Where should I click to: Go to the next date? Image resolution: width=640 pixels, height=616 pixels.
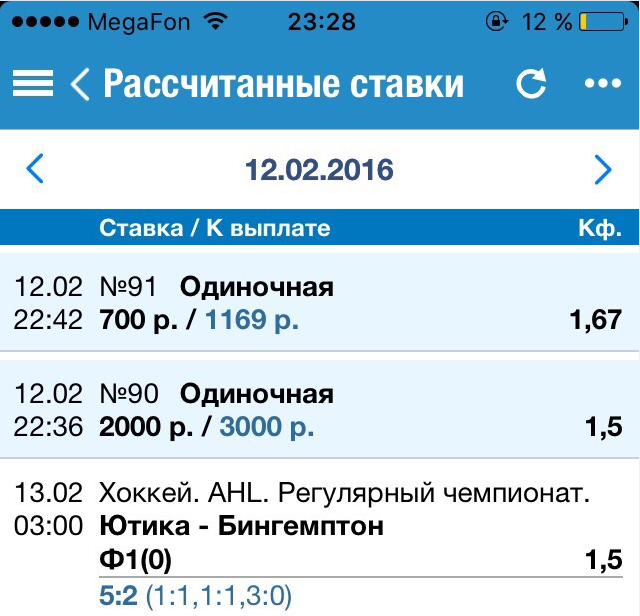point(602,170)
